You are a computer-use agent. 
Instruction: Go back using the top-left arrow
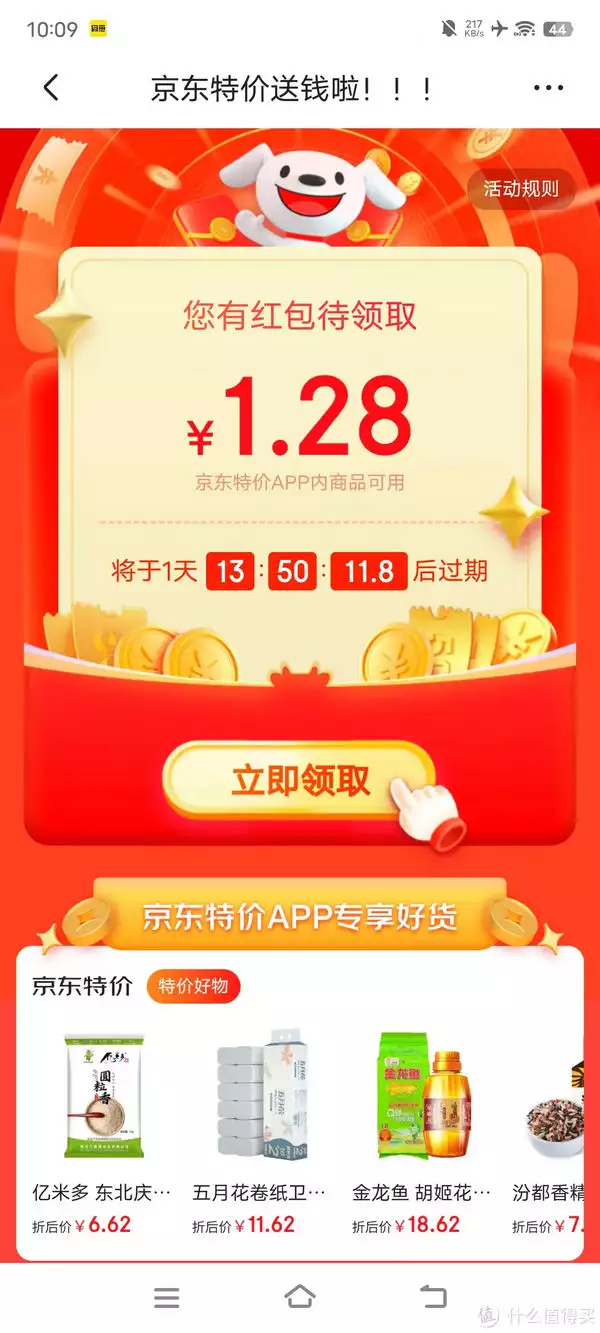(51, 88)
